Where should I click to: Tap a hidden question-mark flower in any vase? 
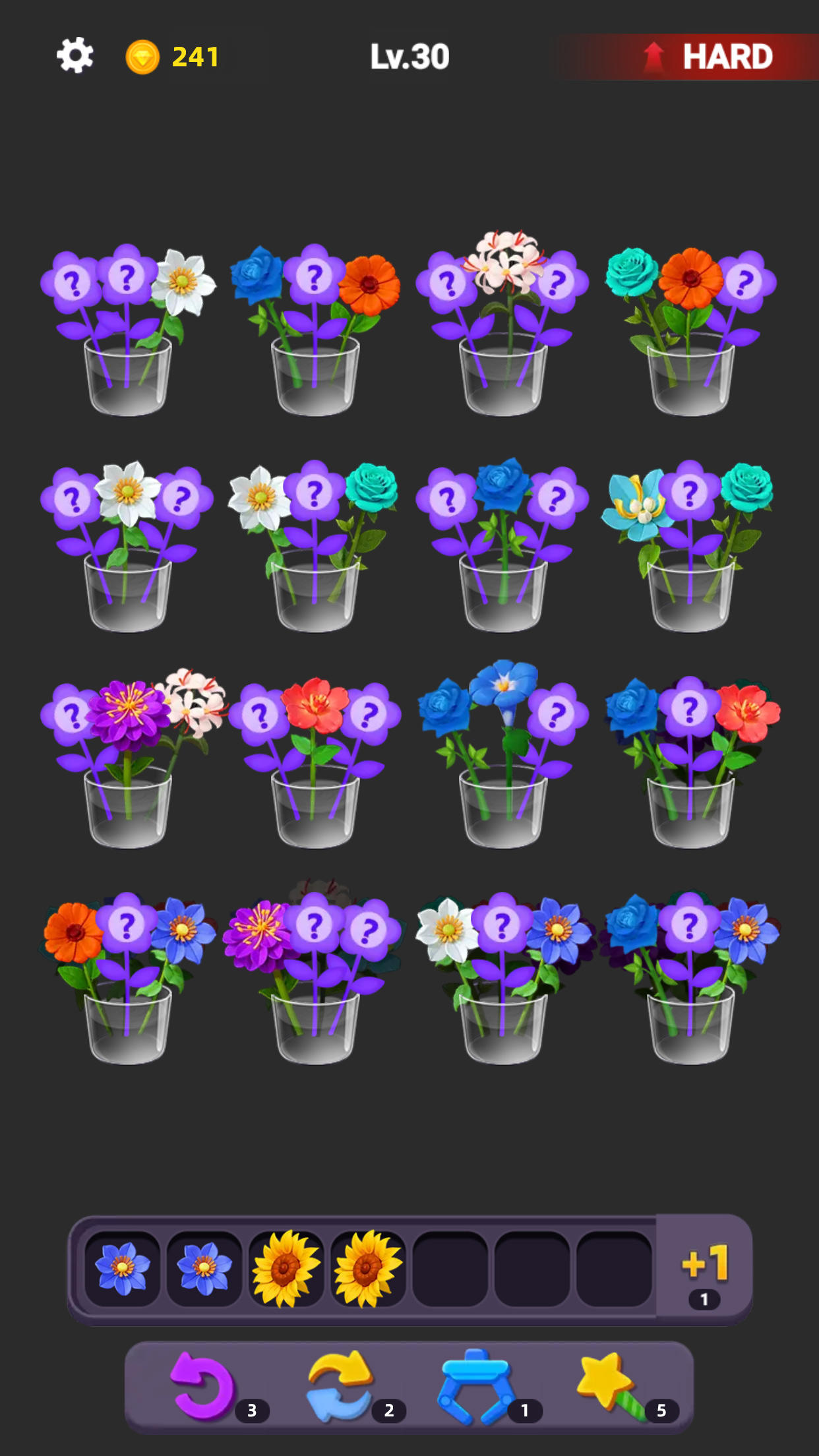click(x=74, y=280)
